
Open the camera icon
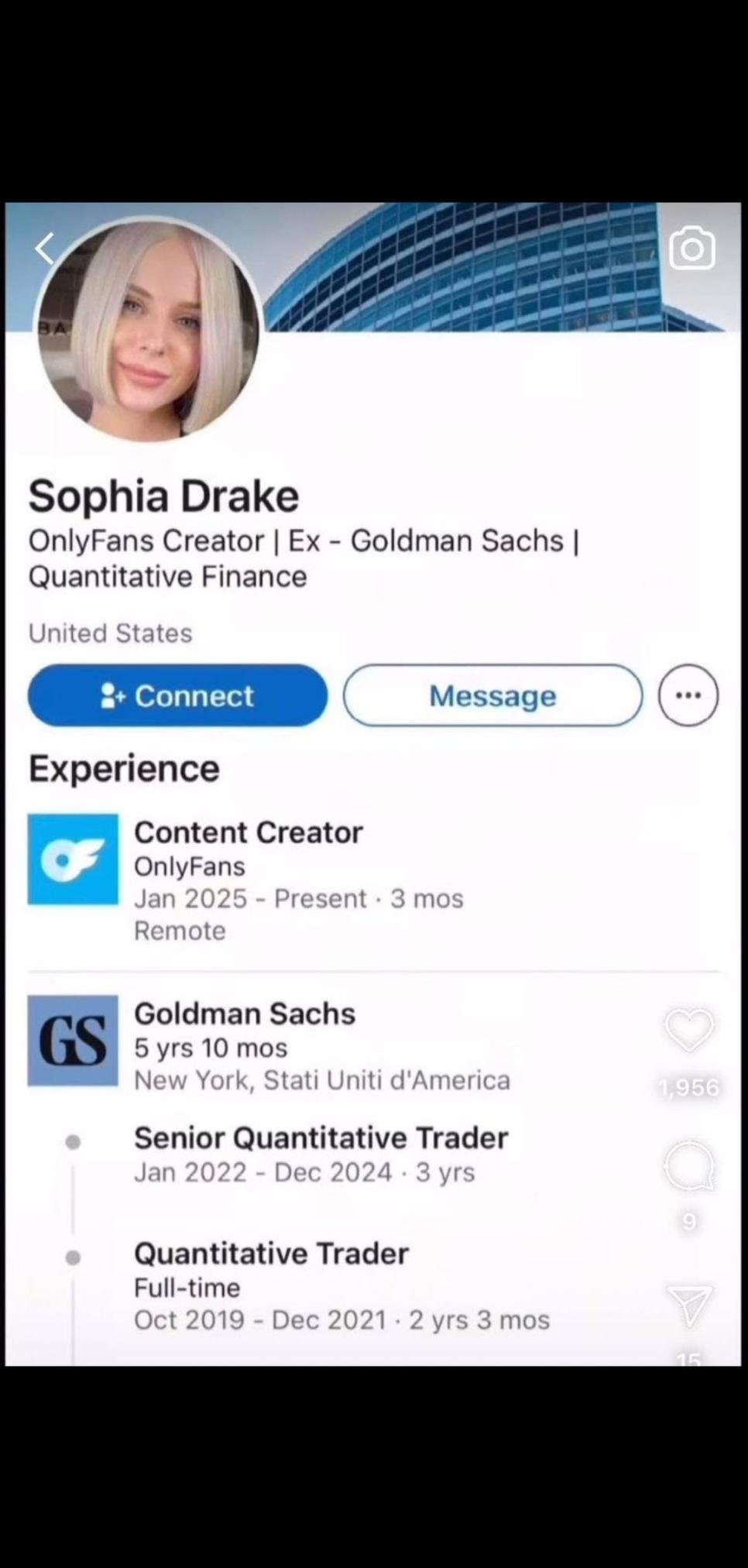coord(691,248)
